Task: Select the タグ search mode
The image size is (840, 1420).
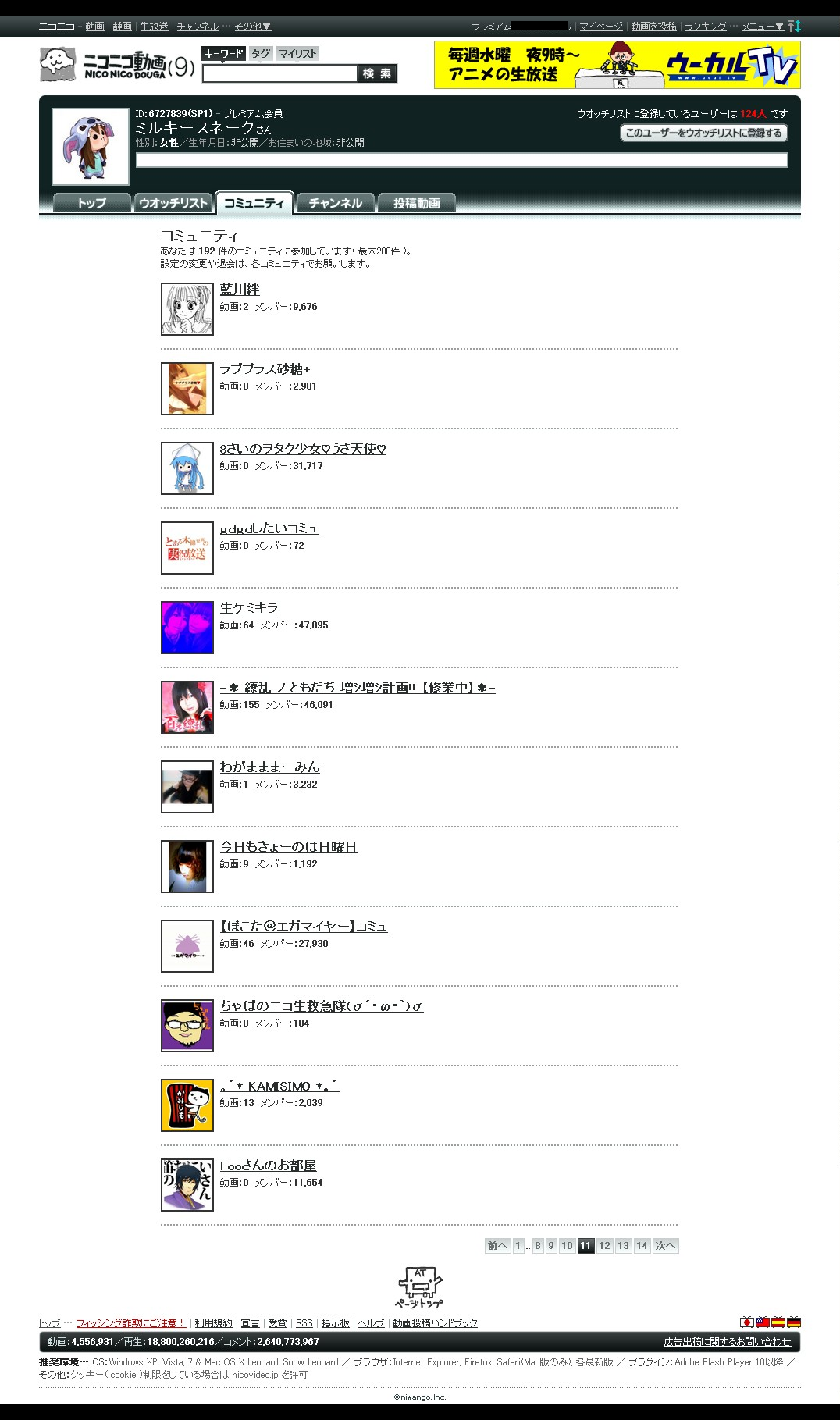Action: pyautogui.click(x=261, y=53)
